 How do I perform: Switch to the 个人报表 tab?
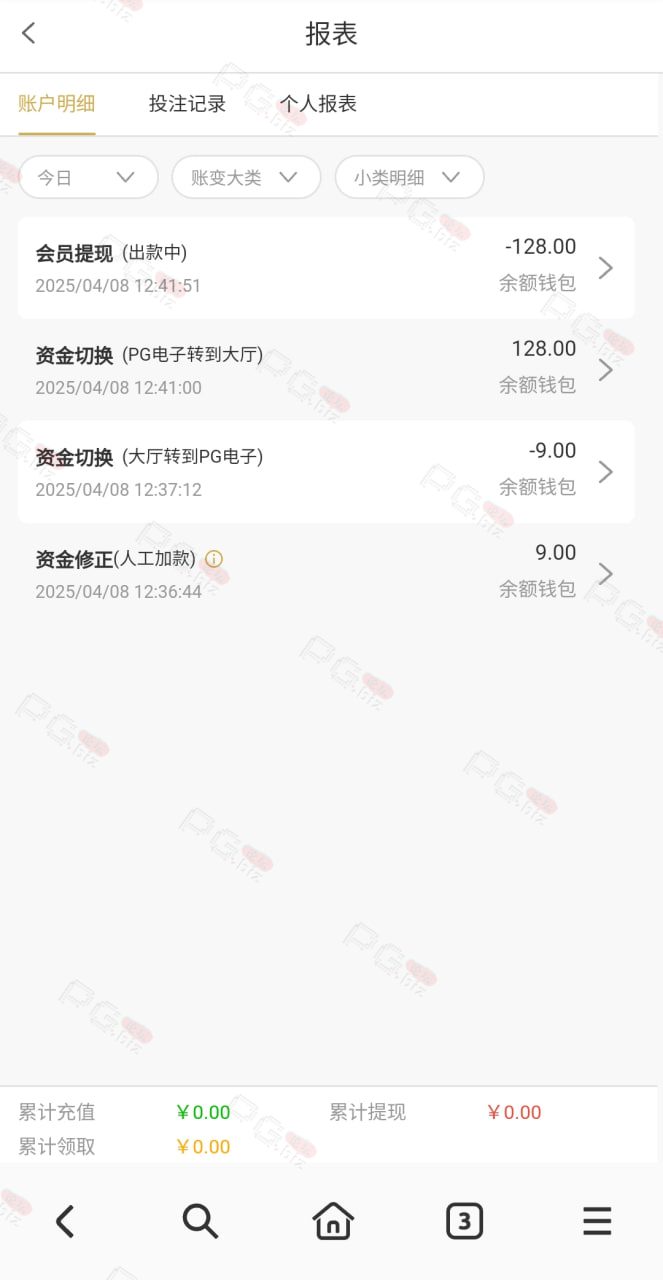(318, 103)
